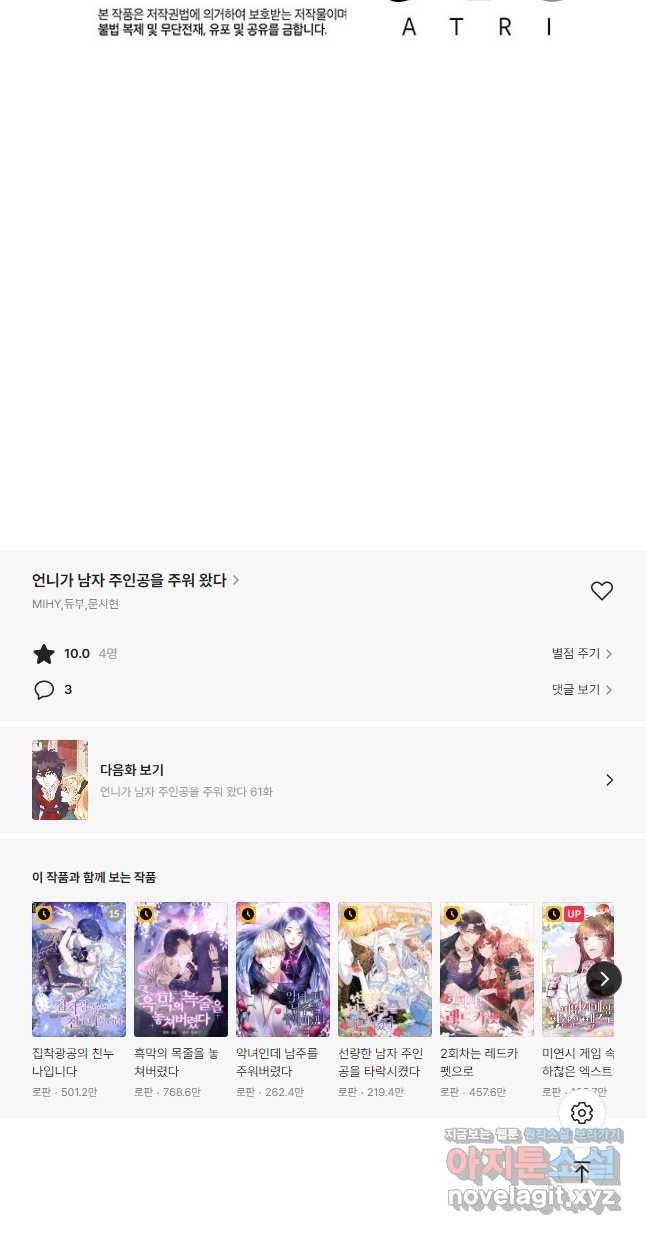Like the series with the heart icon
The image size is (646, 1235).
click(601, 591)
